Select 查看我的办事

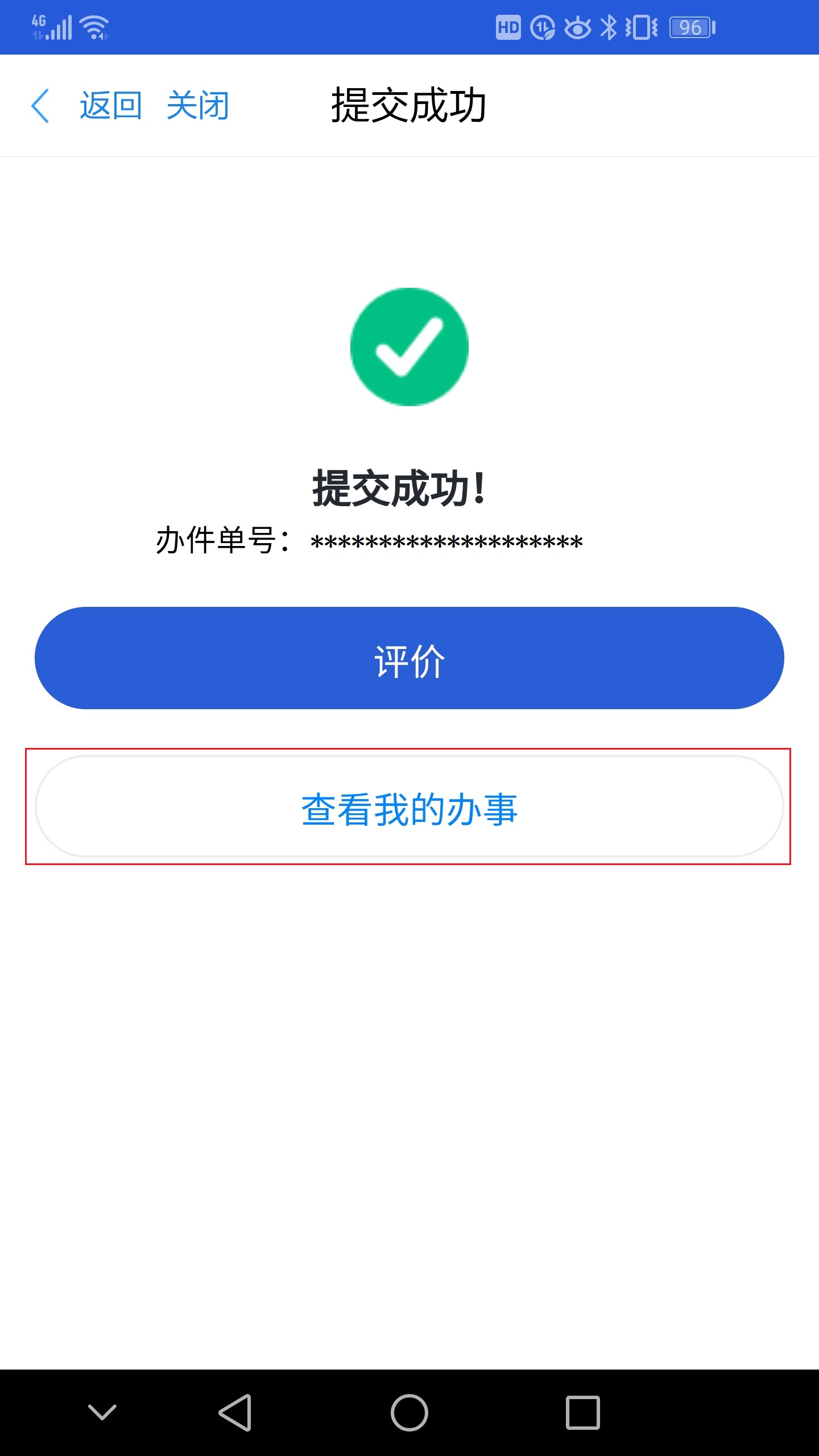tap(409, 806)
